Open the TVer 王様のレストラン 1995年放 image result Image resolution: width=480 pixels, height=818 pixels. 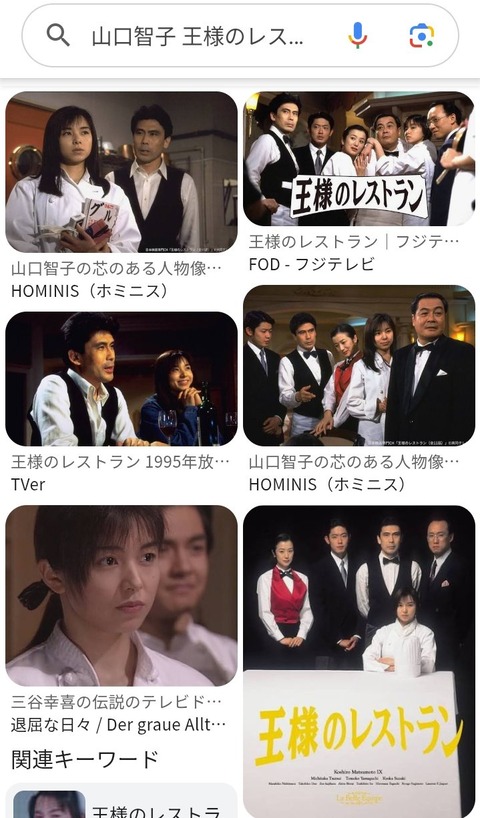pyautogui.click(x=121, y=379)
